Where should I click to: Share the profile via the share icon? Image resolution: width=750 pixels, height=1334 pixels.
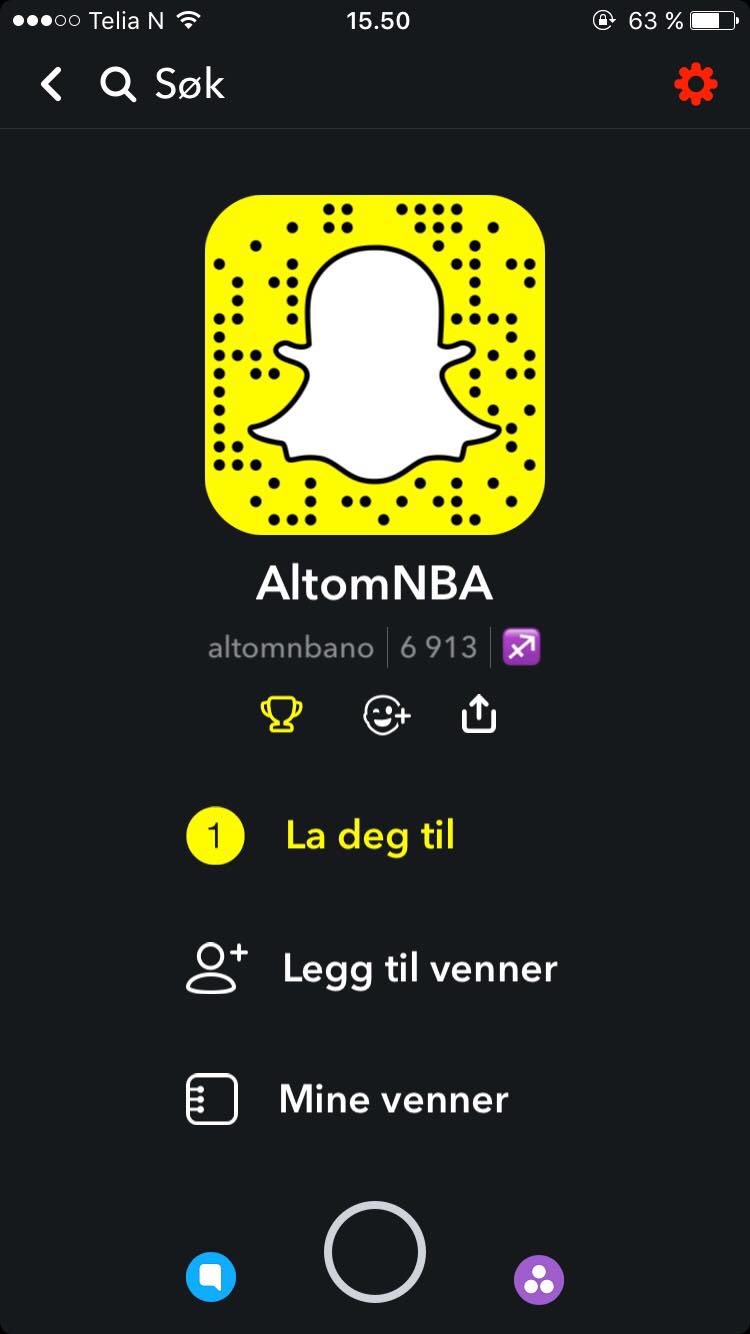(x=479, y=714)
